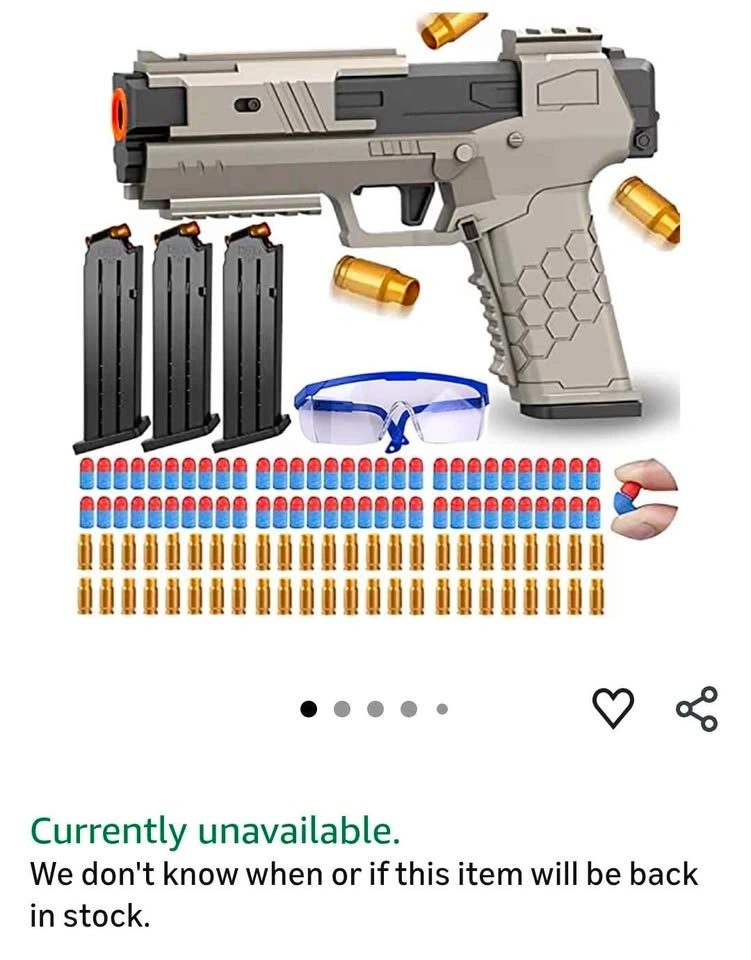This screenshot has width=751, height=960.
Task: Add this item to your wish list
Action: 613,709
